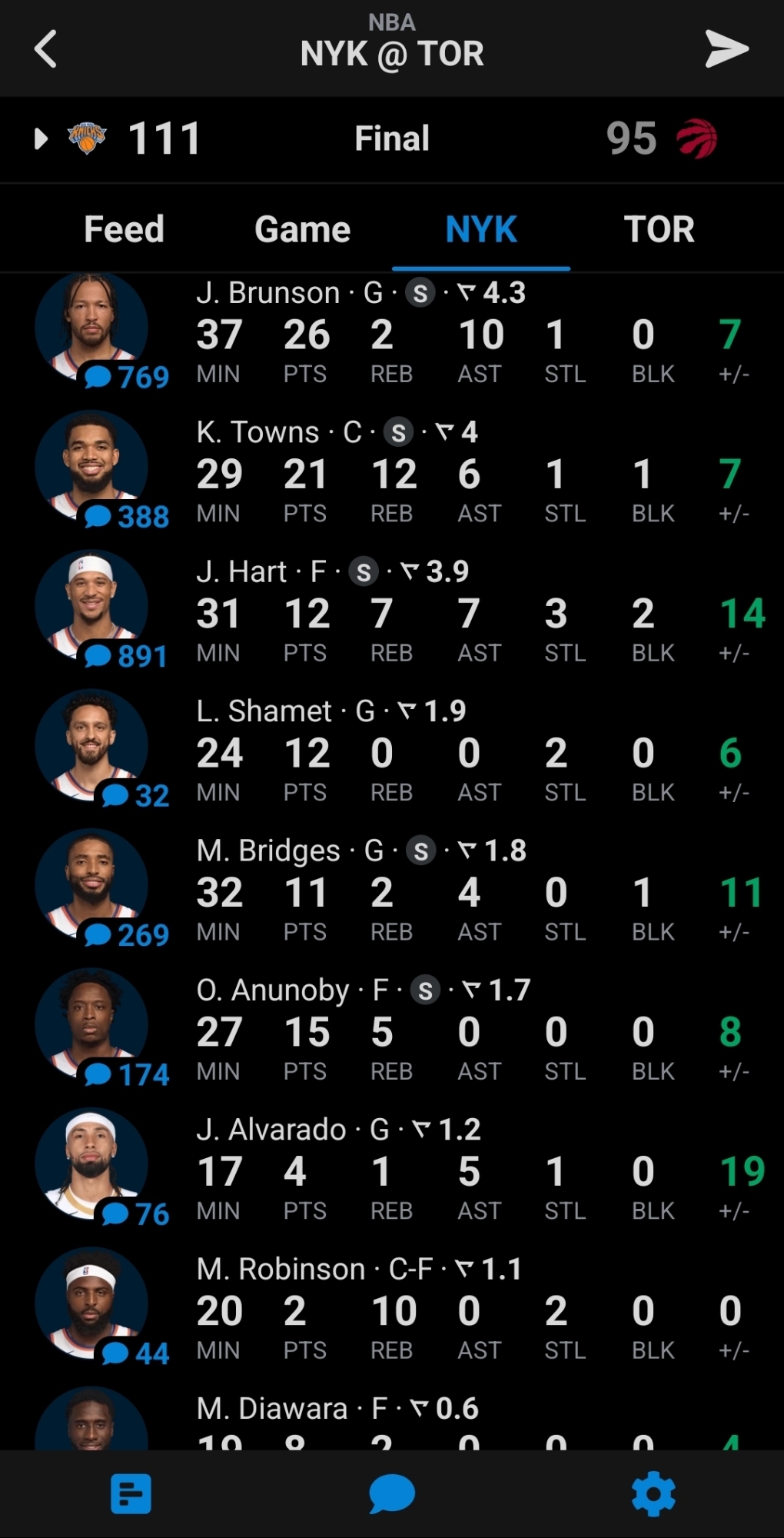View J. Hart's player details
This screenshot has width=784, height=1538.
coord(461,614)
